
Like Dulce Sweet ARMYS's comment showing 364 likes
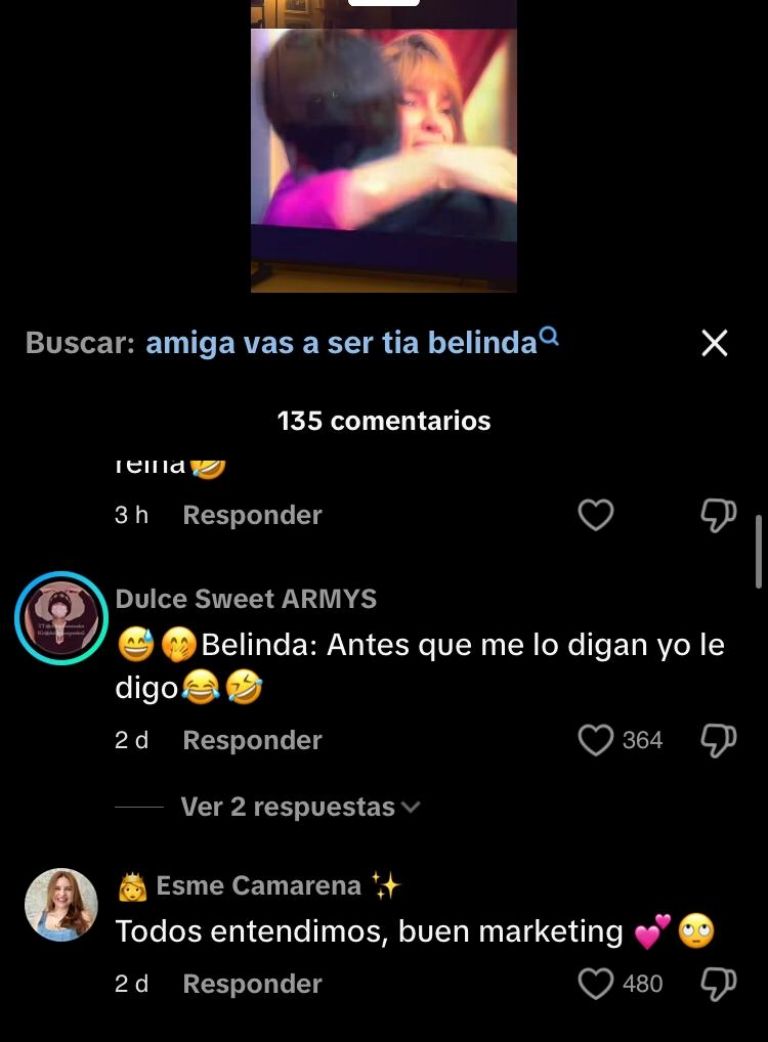[596, 740]
